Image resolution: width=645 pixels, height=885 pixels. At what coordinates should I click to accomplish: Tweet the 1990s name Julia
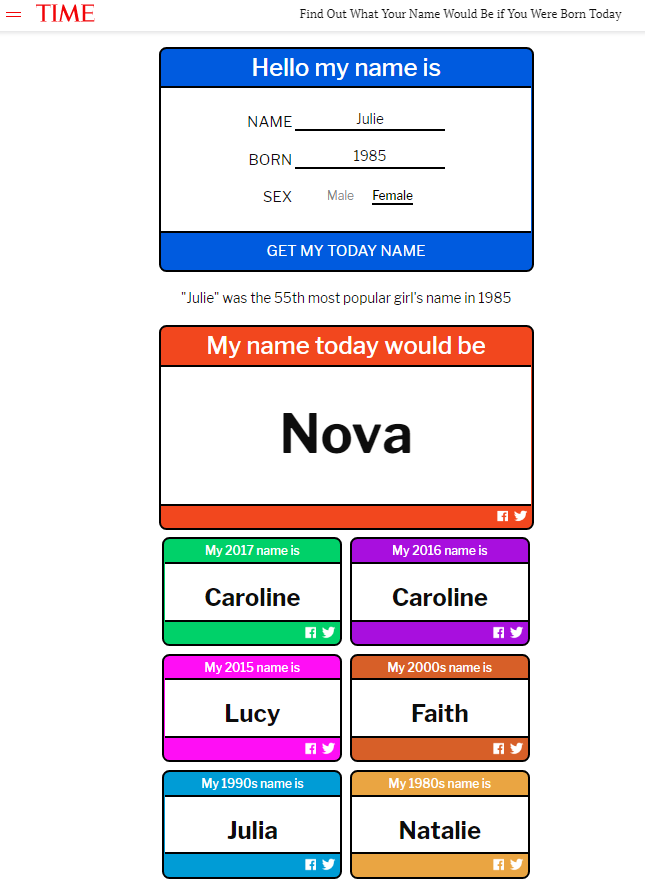pos(328,864)
